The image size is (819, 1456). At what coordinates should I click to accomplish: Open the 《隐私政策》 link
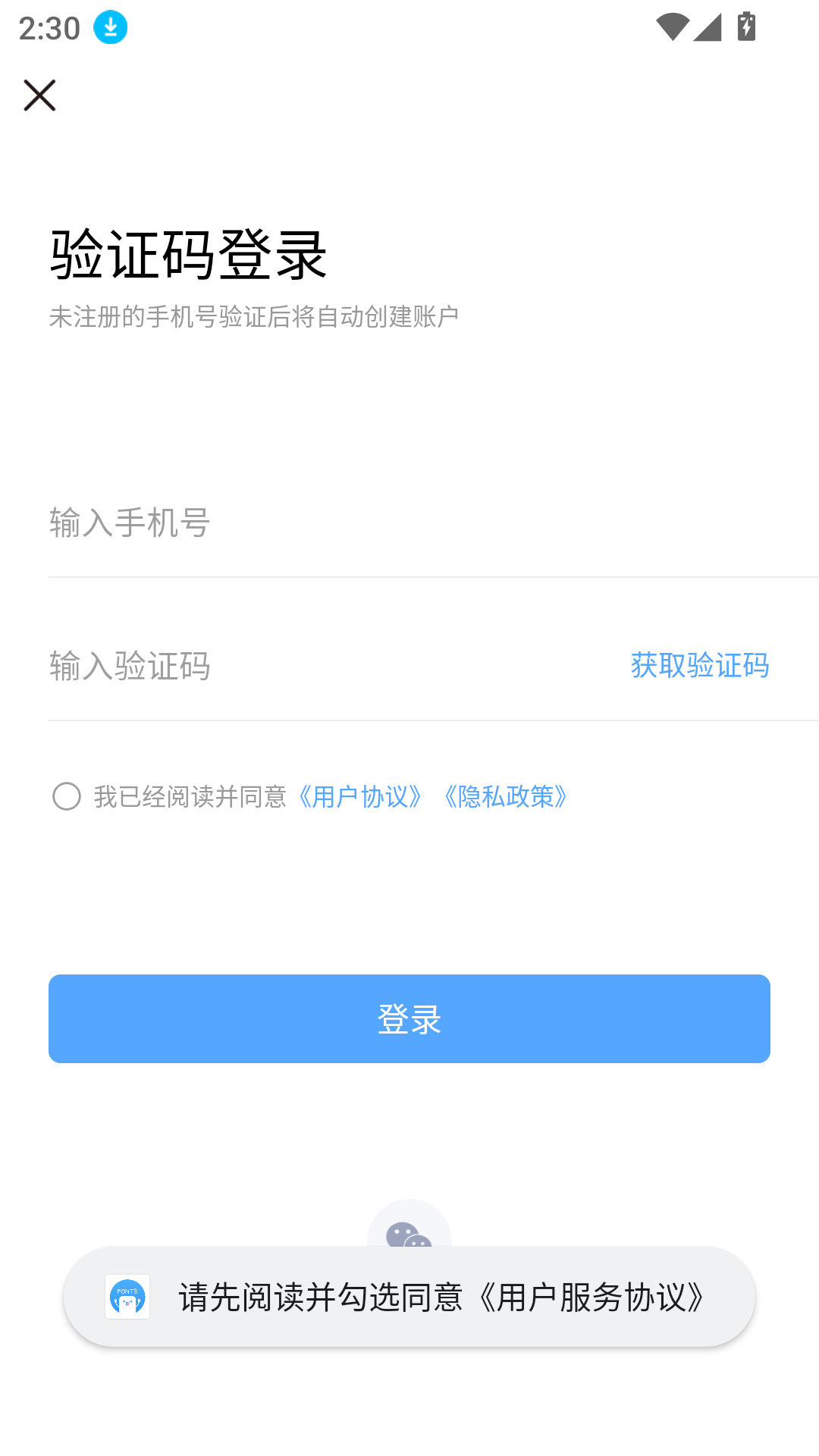click(x=507, y=797)
